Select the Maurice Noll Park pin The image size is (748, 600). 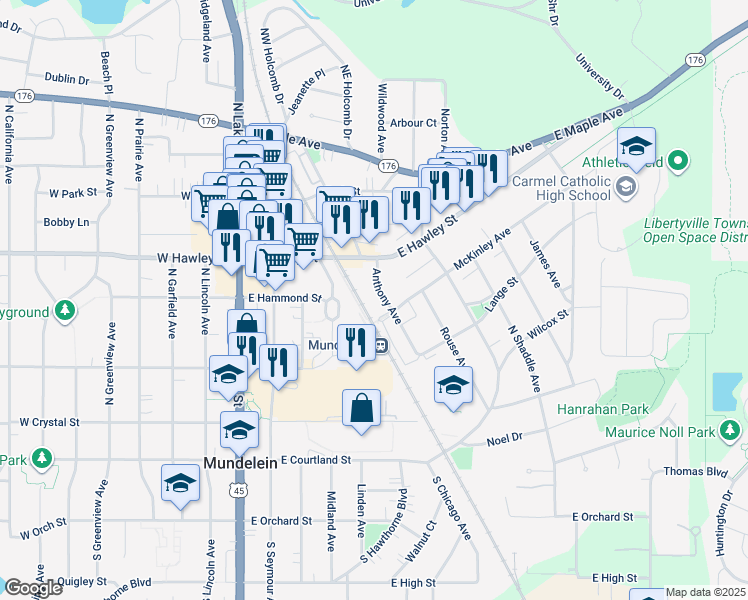point(731,432)
